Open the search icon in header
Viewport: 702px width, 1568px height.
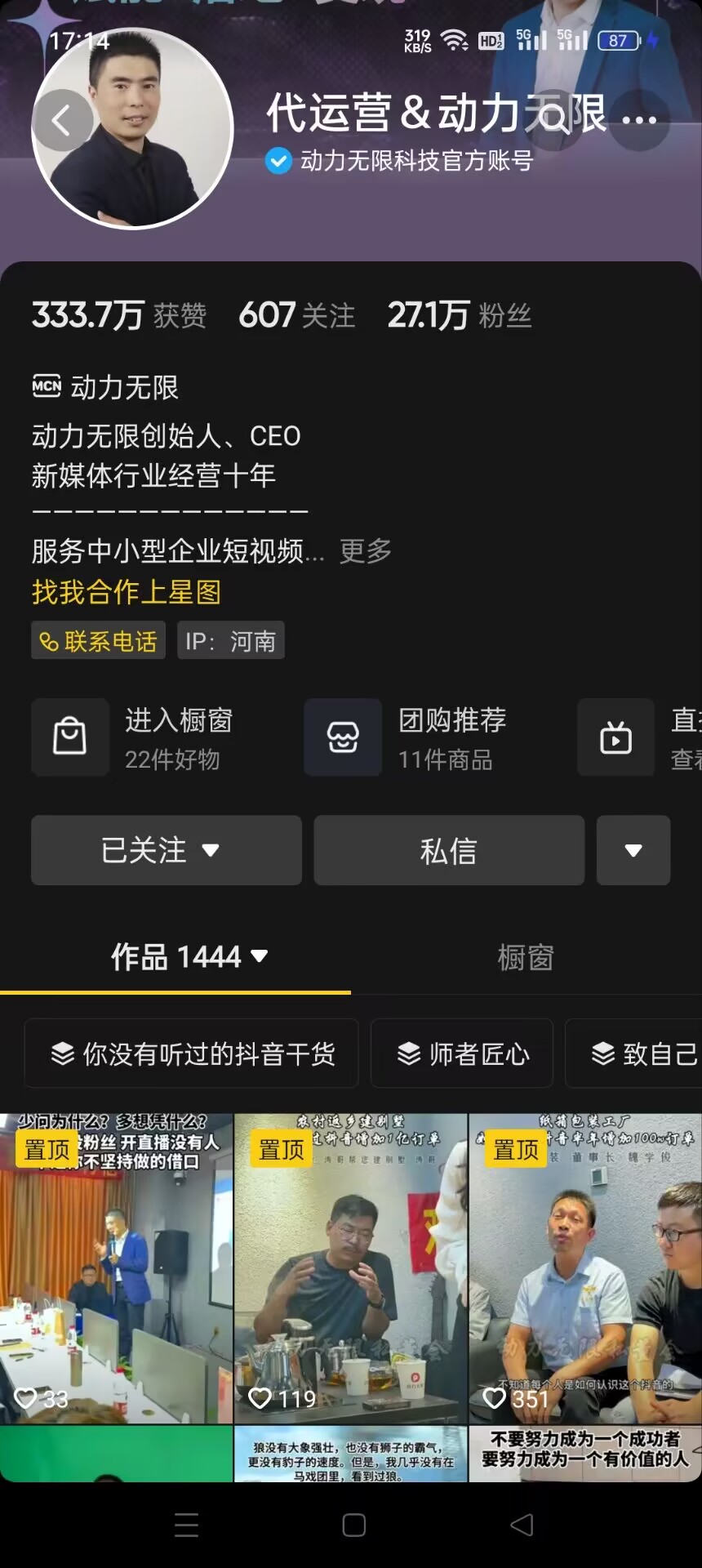554,120
